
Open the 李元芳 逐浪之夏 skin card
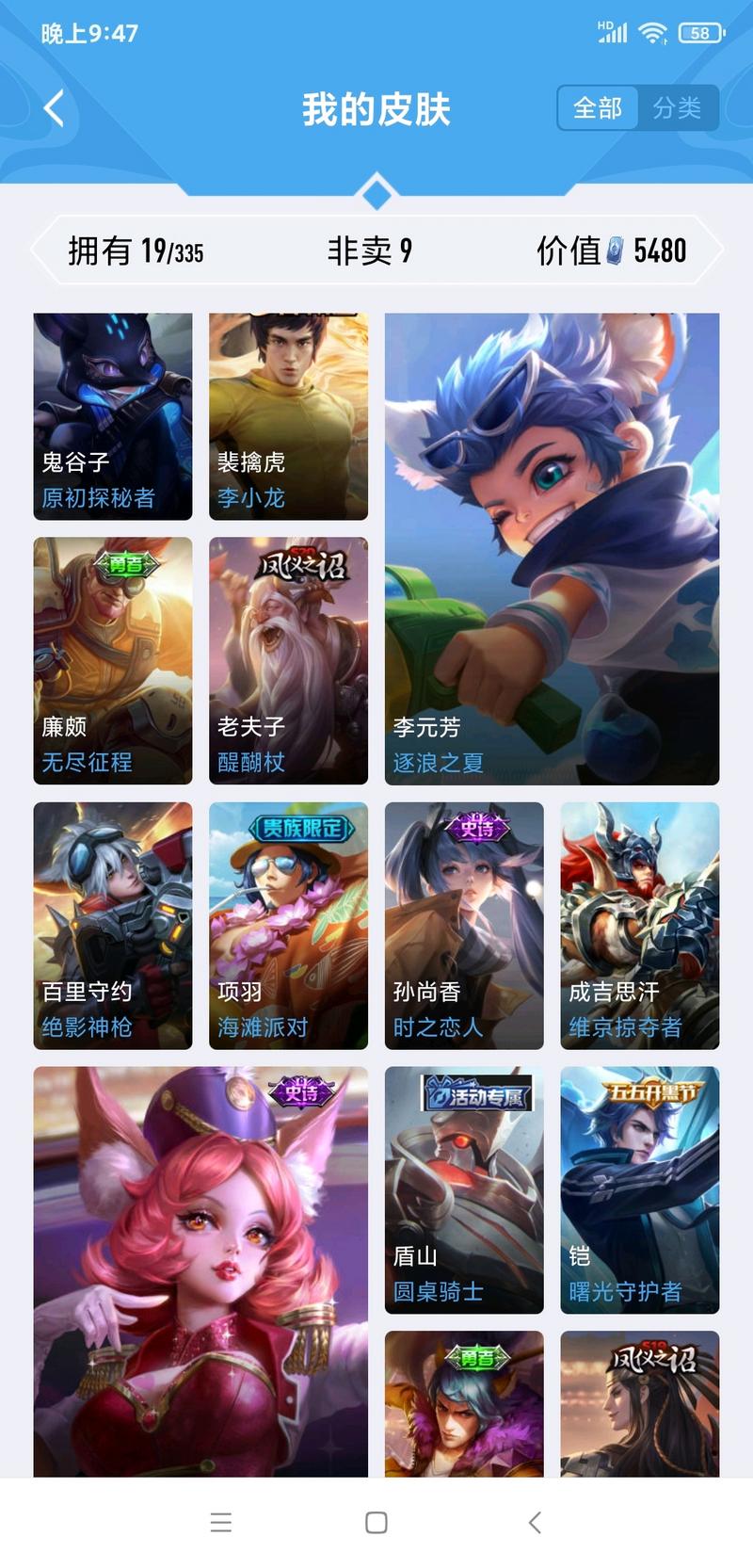[552, 549]
